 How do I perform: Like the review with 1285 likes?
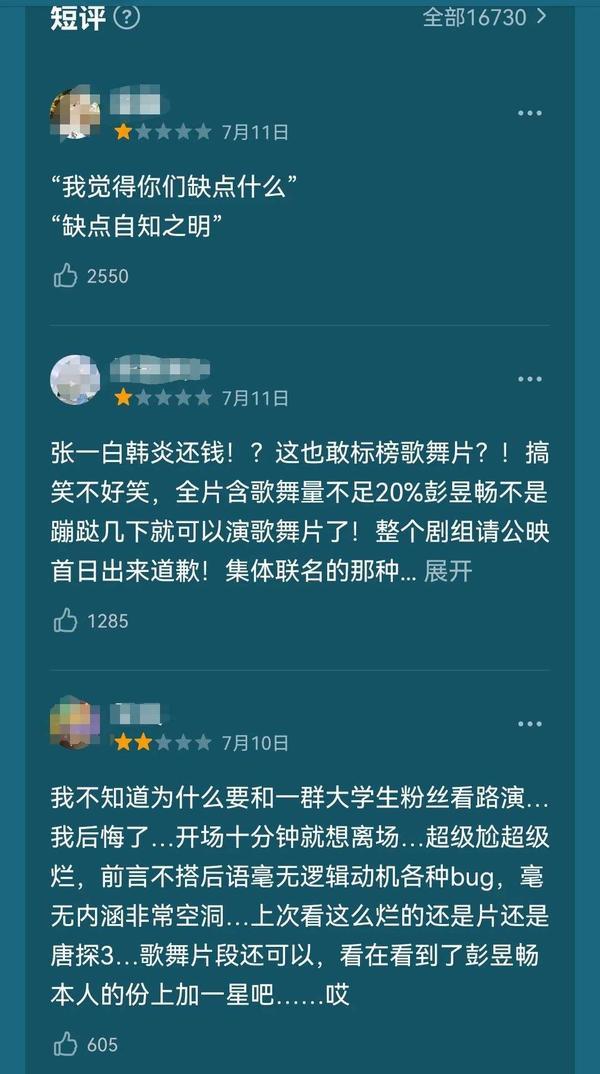pyautogui.click(x=66, y=621)
